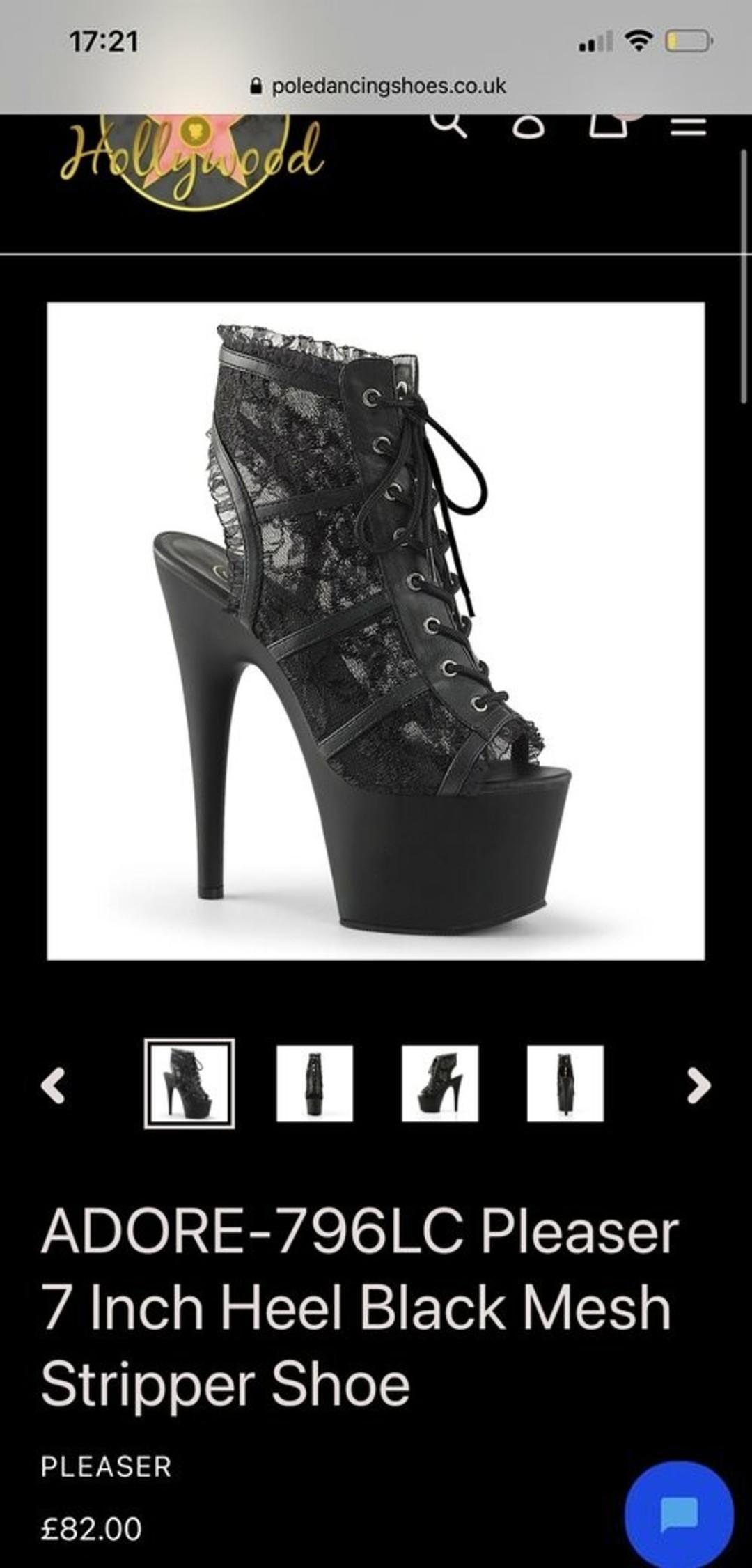
Task: View the shopping bag
Action: tap(608, 124)
